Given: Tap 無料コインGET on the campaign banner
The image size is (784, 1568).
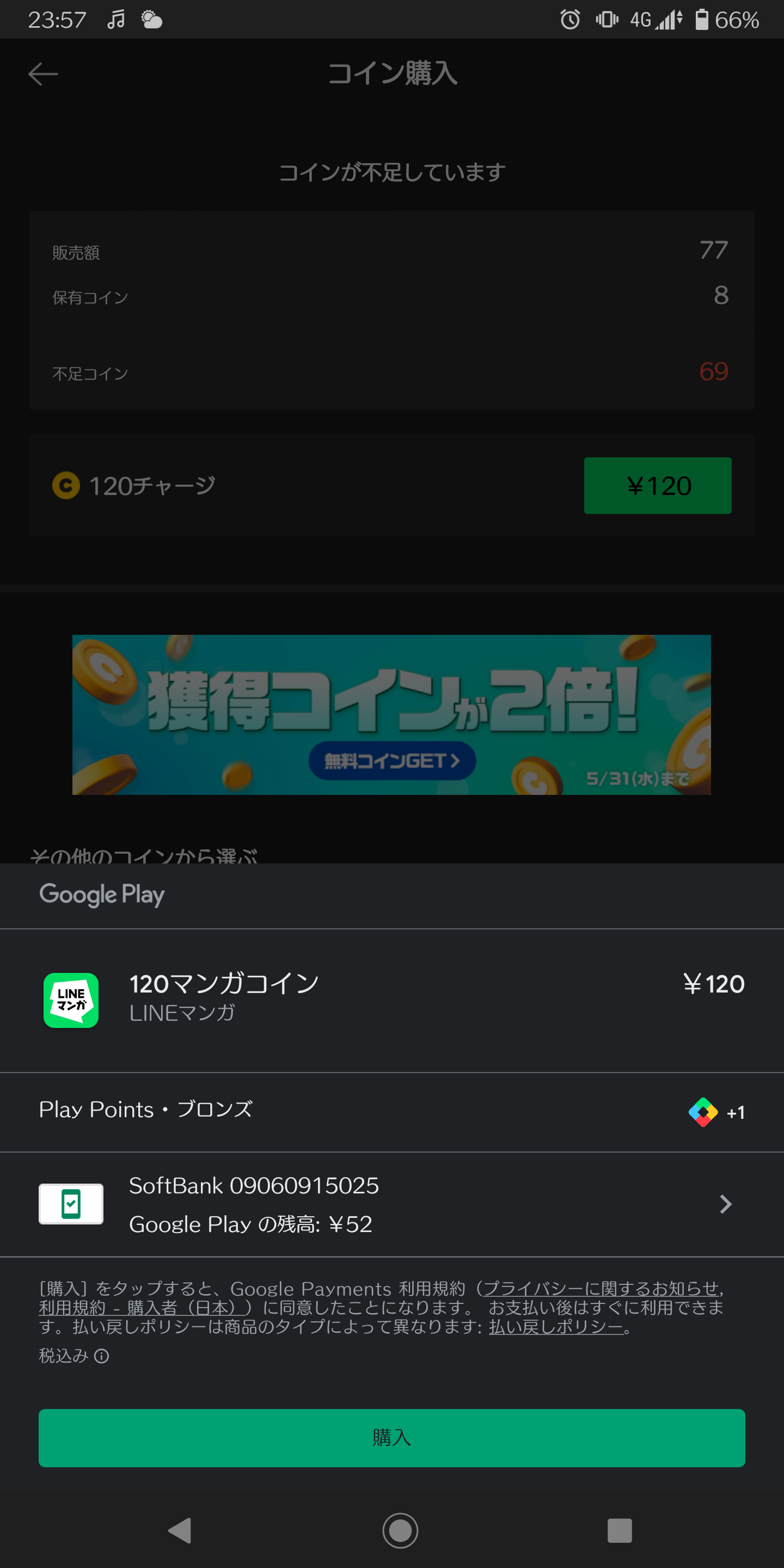Looking at the screenshot, I should [391, 760].
